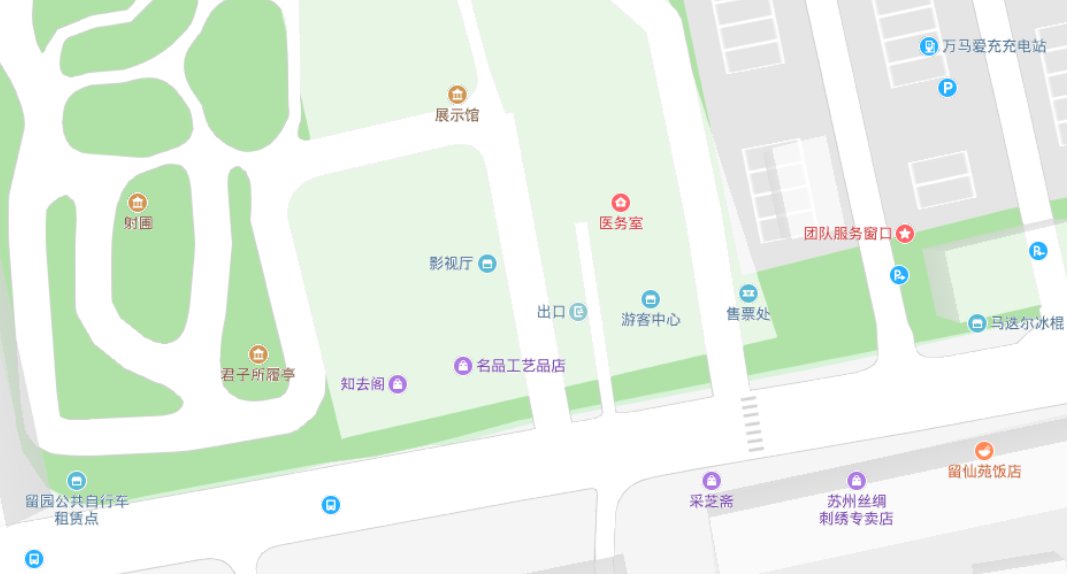Select the 团队服务窗口 starred marker
This screenshot has height=574, width=1067.
coord(905,233)
